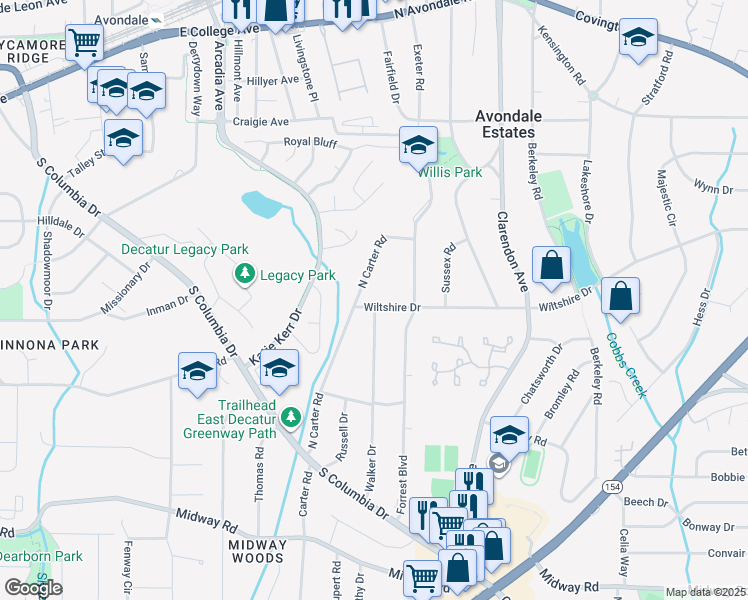This screenshot has width=748, height=600.
Task: Open the school marker near Bromley Rd
Action: (x=509, y=435)
